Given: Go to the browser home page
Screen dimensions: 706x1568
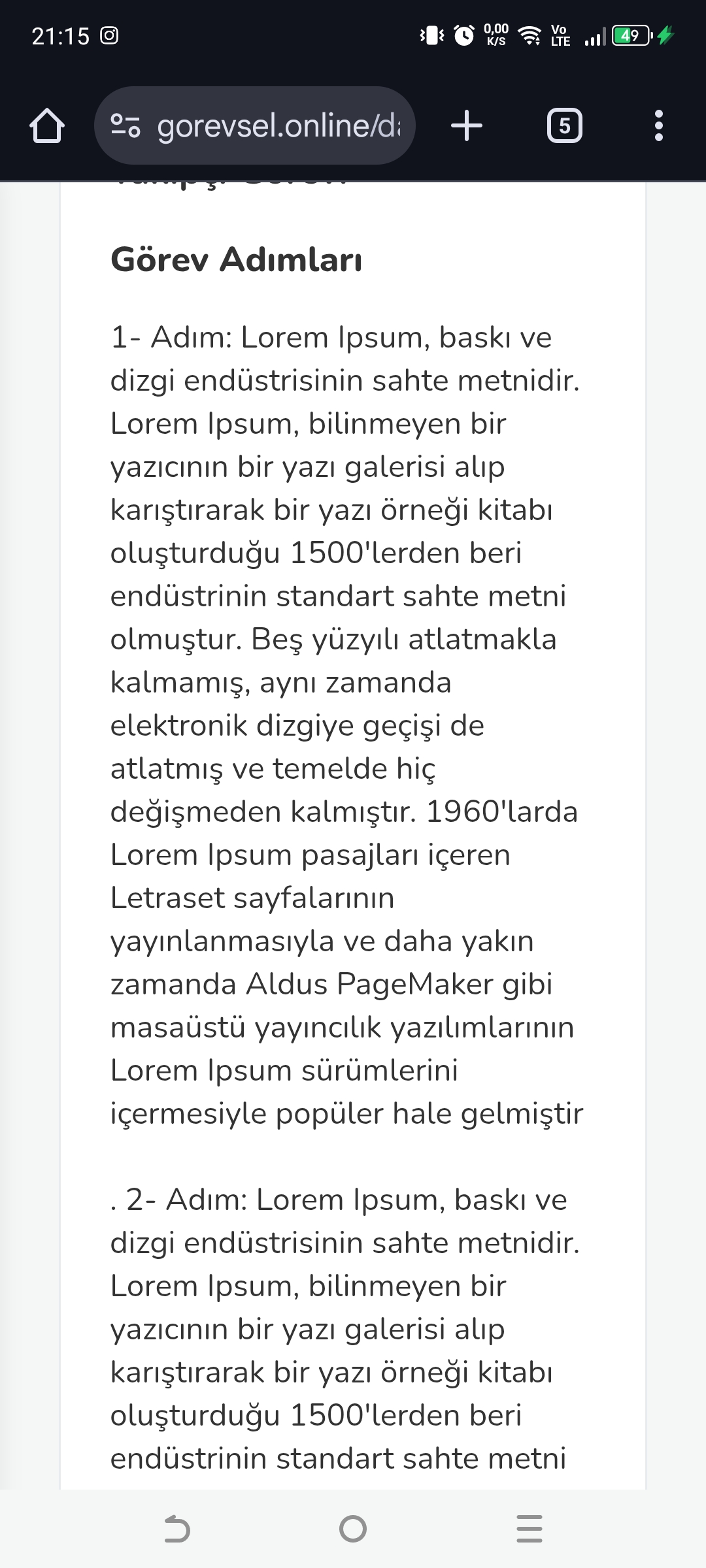Looking at the screenshot, I should click(47, 125).
